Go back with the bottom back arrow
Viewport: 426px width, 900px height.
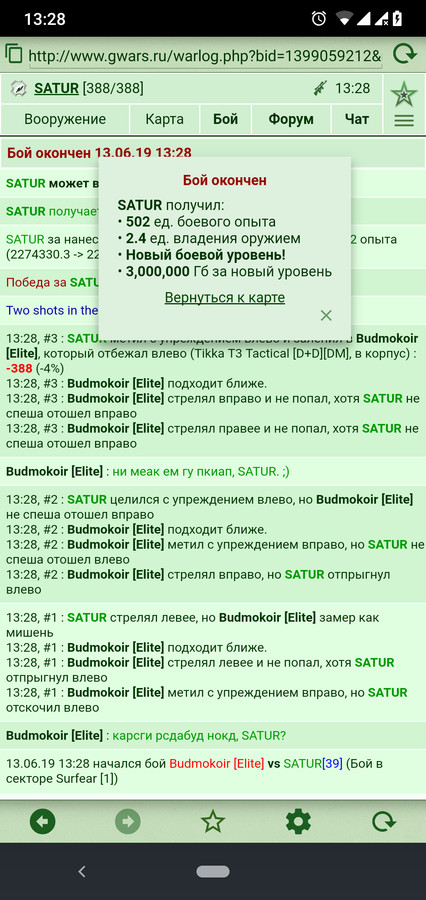coord(42,822)
